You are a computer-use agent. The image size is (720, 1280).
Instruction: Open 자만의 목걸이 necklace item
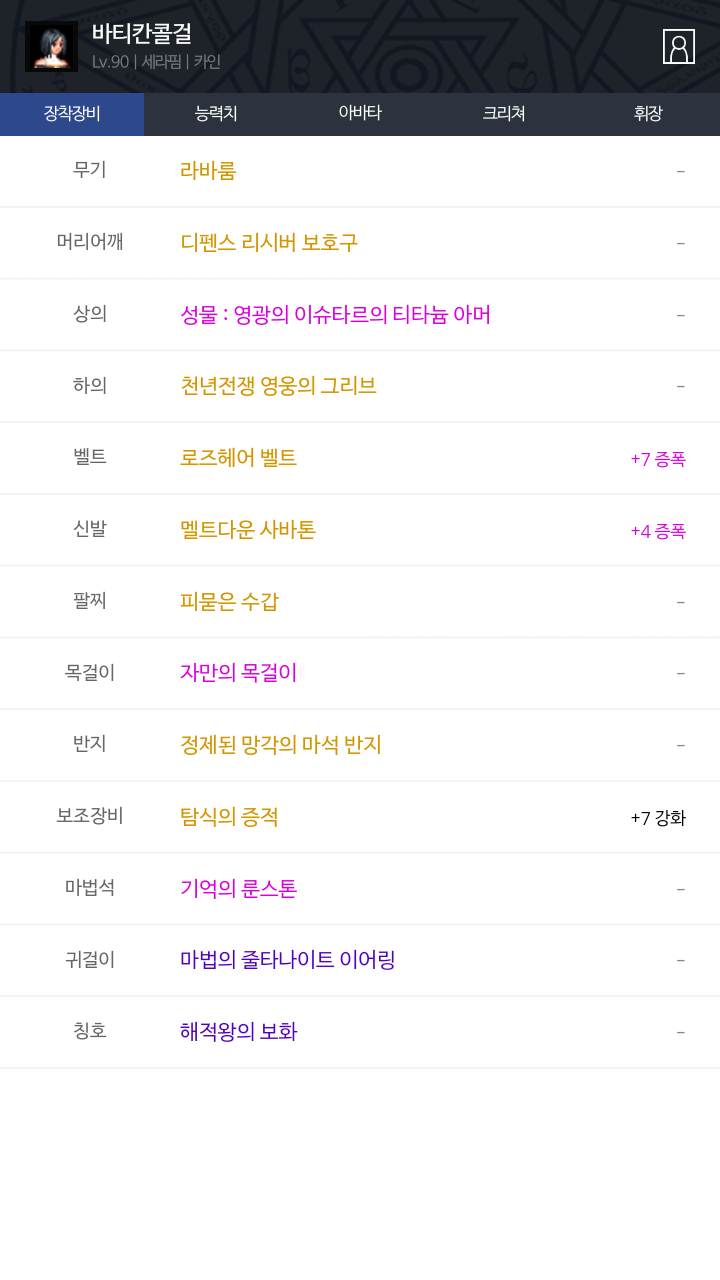point(360,673)
